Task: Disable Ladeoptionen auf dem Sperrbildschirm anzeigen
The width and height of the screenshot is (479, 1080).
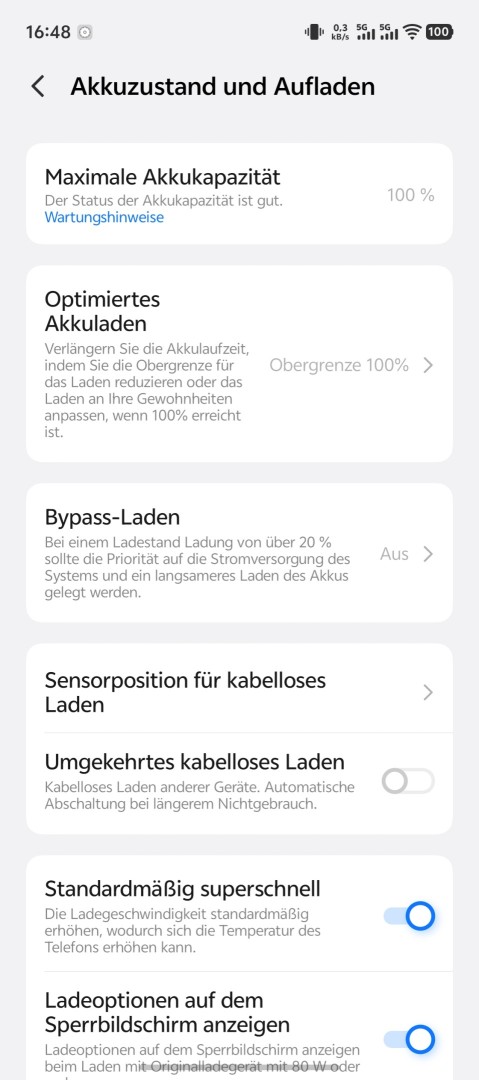Action: pyautogui.click(x=409, y=1039)
